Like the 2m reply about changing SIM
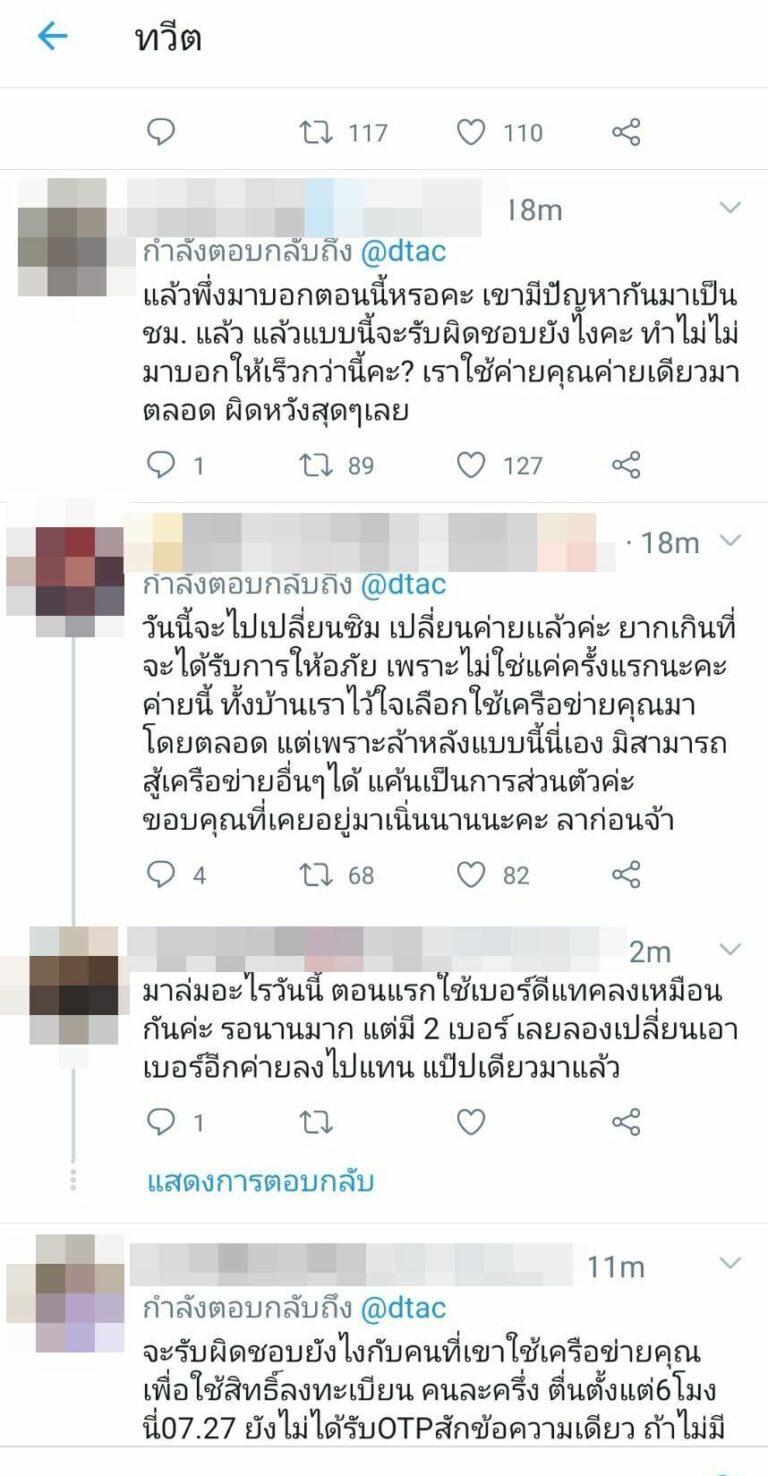This screenshot has height=1476, width=768. [471, 1122]
